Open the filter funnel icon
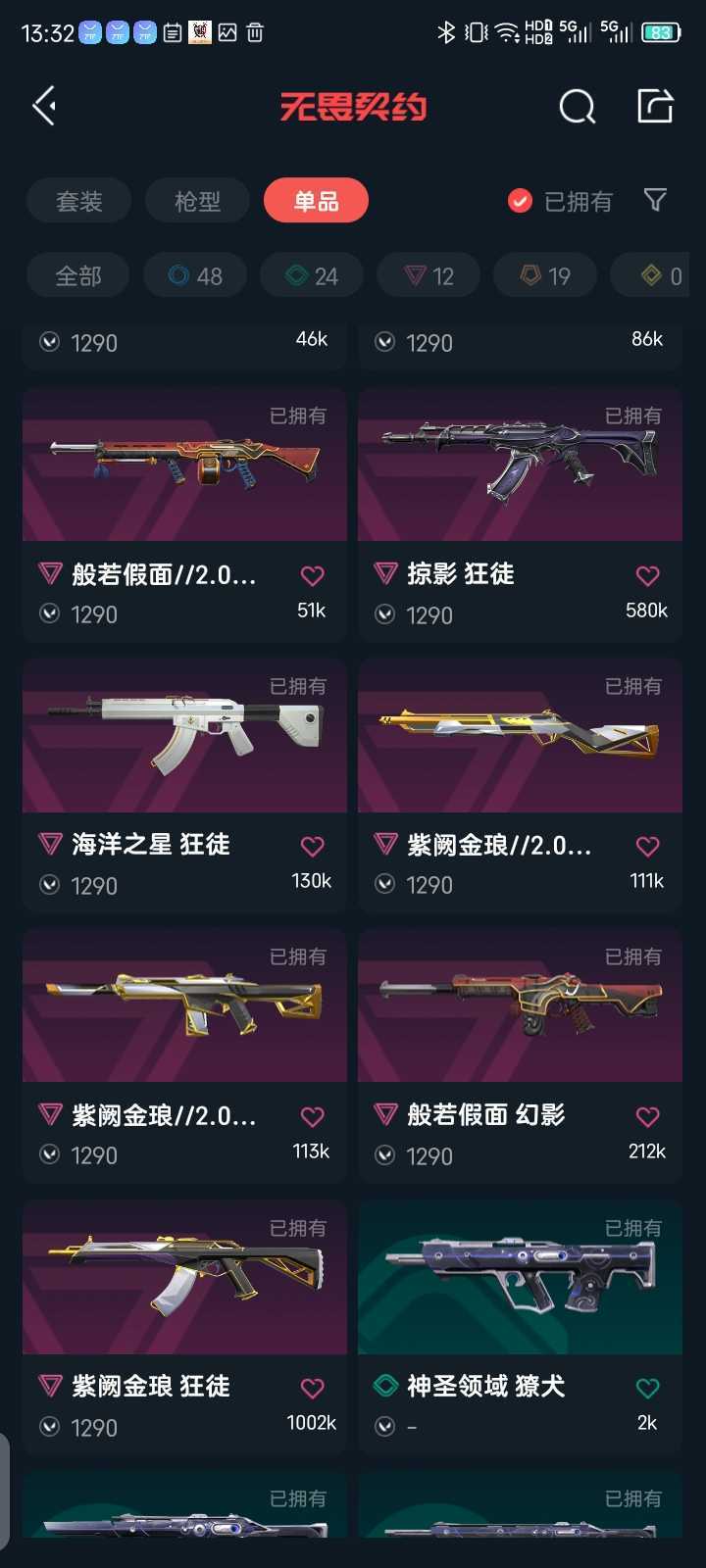This screenshot has width=706, height=1568. click(x=655, y=201)
